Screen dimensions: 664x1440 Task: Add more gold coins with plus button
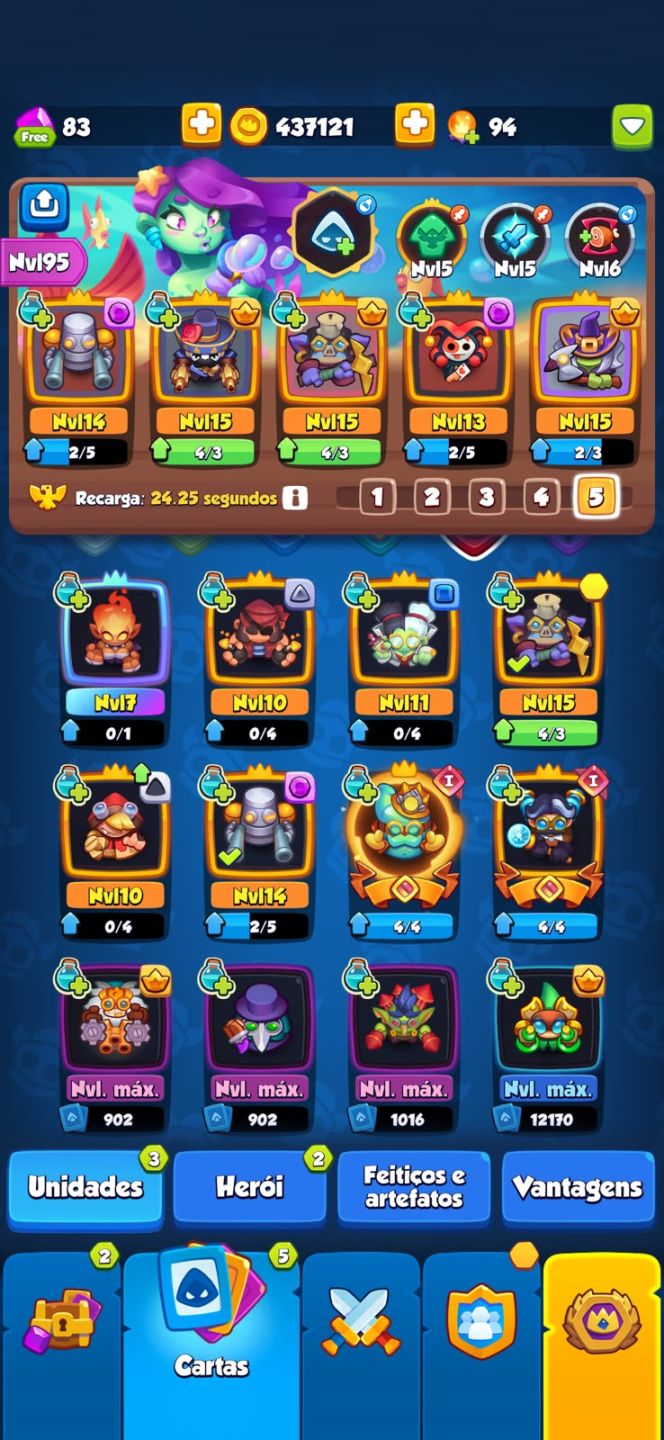coord(414,125)
